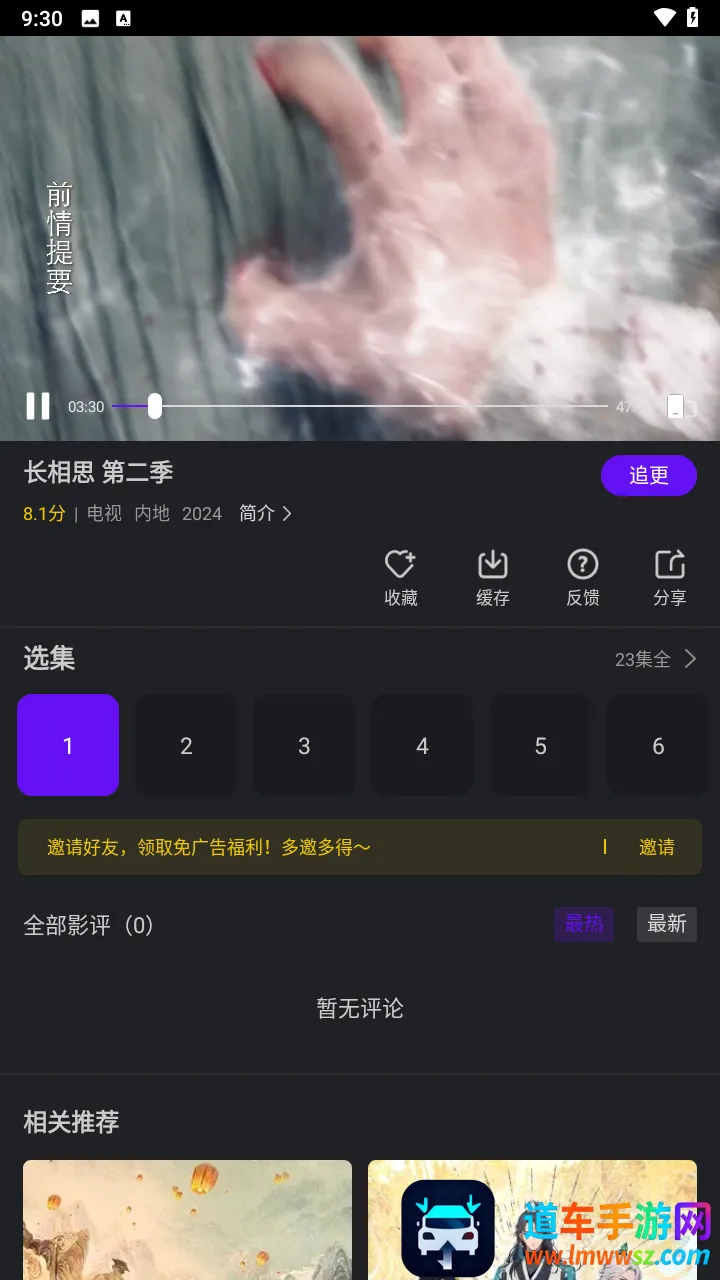The width and height of the screenshot is (720, 1280).
Task: Share this show via 分享
Action: point(669,578)
